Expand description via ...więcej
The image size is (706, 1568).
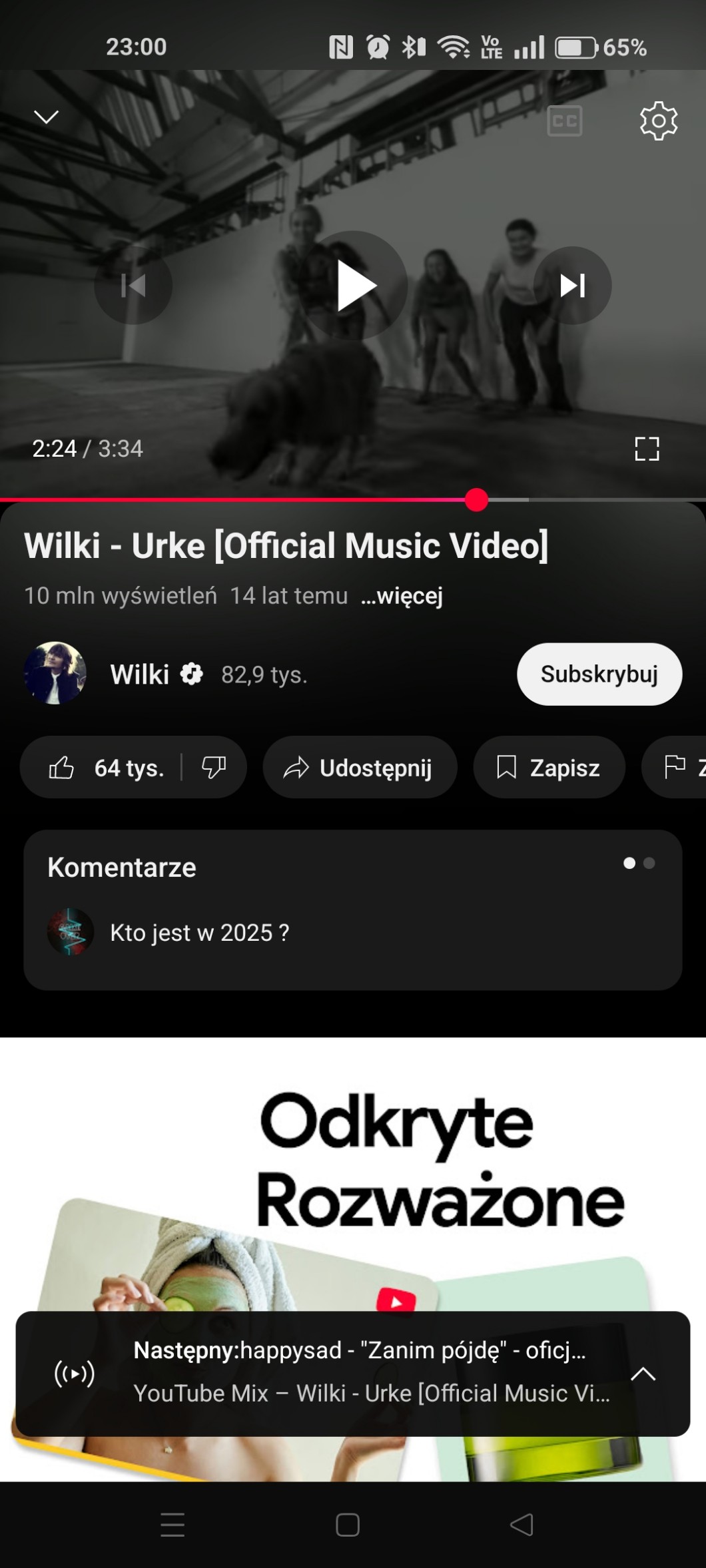[x=402, y=595]
